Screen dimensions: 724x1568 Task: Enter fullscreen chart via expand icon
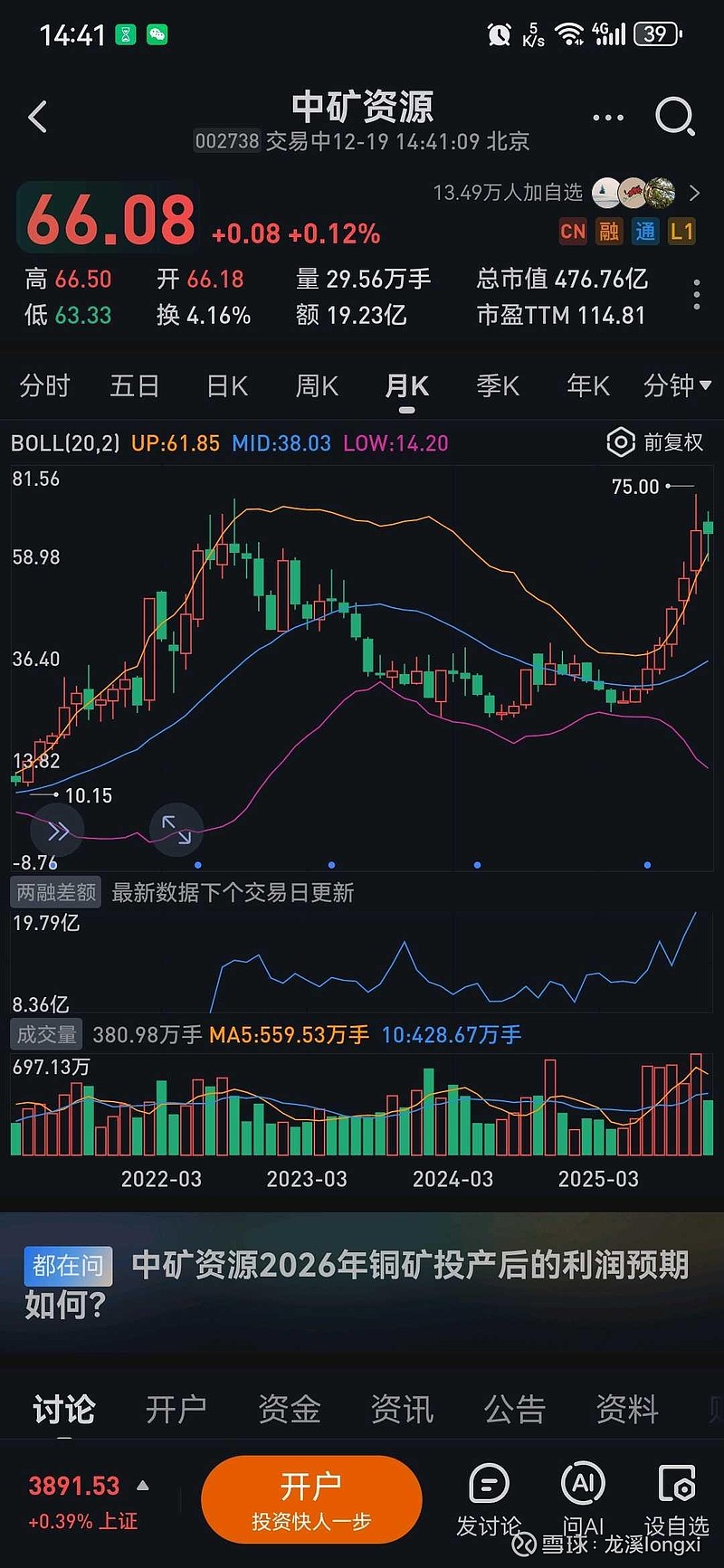pyautogui.click(x=176, y=830)
